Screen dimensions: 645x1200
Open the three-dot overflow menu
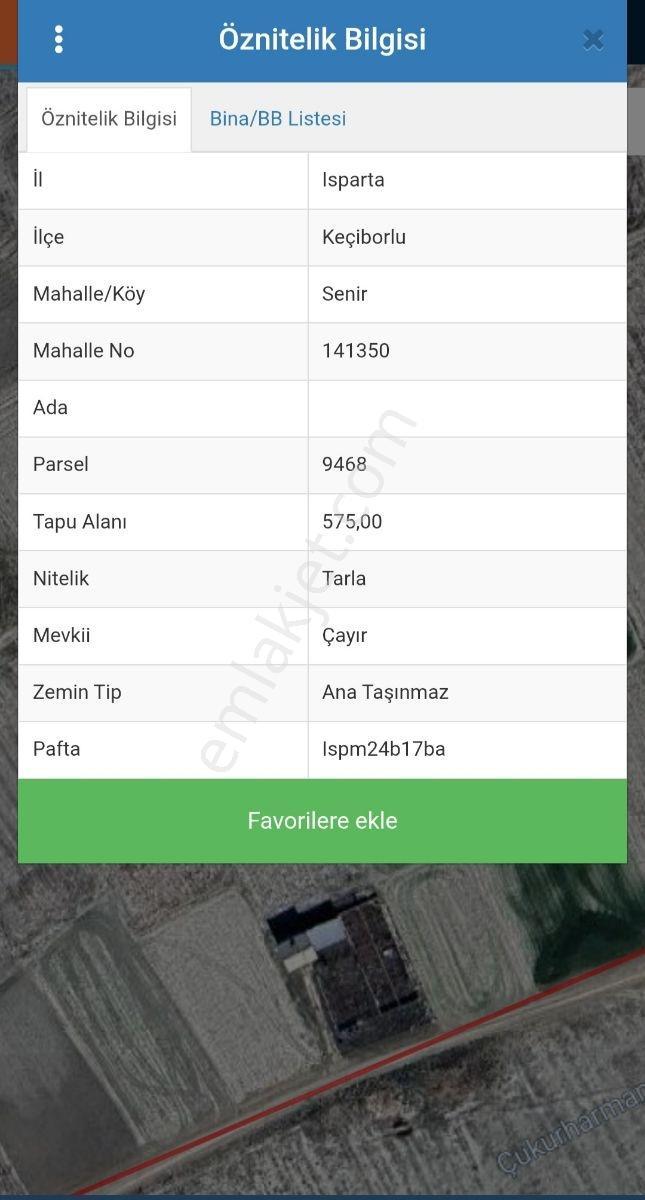click(58, 39)
